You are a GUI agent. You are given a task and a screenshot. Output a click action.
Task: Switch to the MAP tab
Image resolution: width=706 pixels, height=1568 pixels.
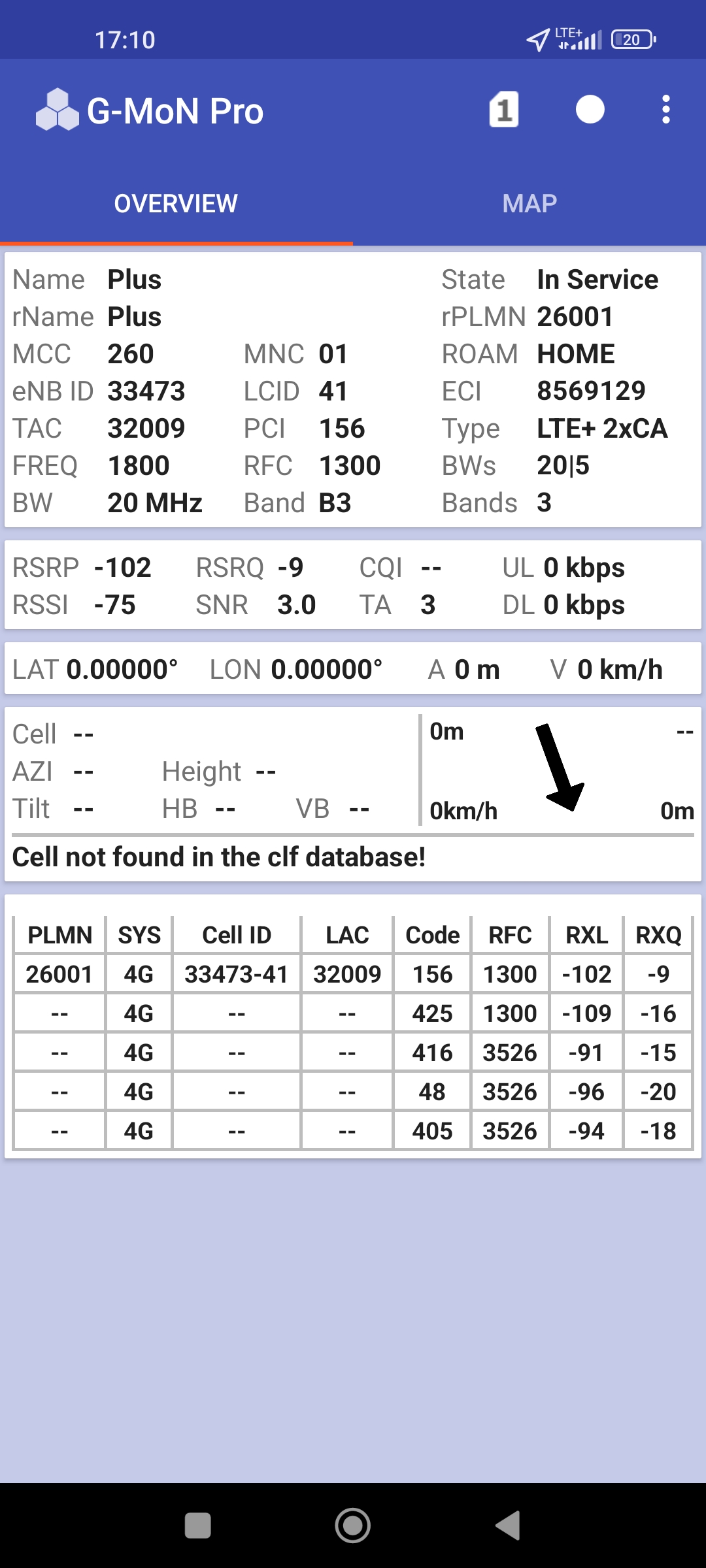point(529,204)
